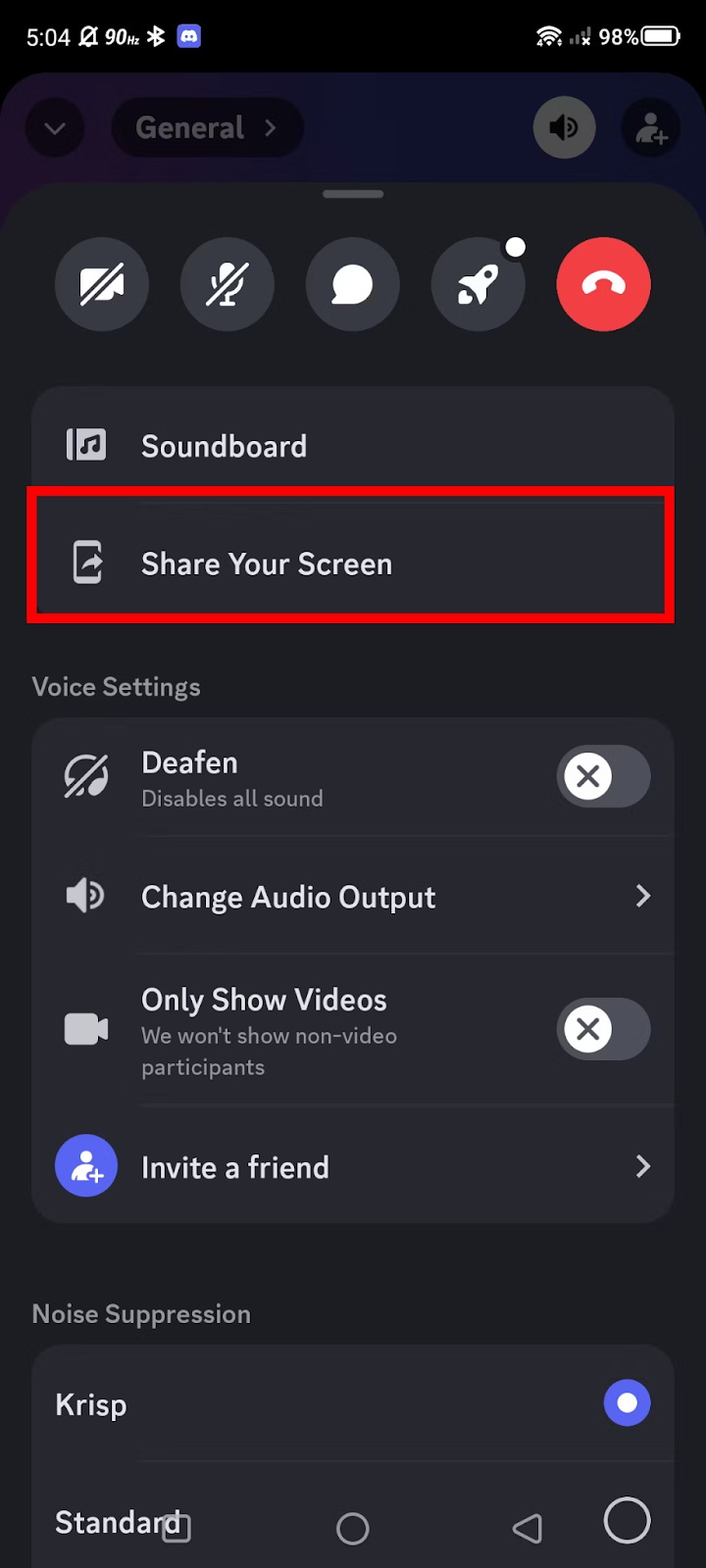The height and width of the screenshot is (1568, 706).
Task: Choose Standard noise suppression
Action: 353,1519
